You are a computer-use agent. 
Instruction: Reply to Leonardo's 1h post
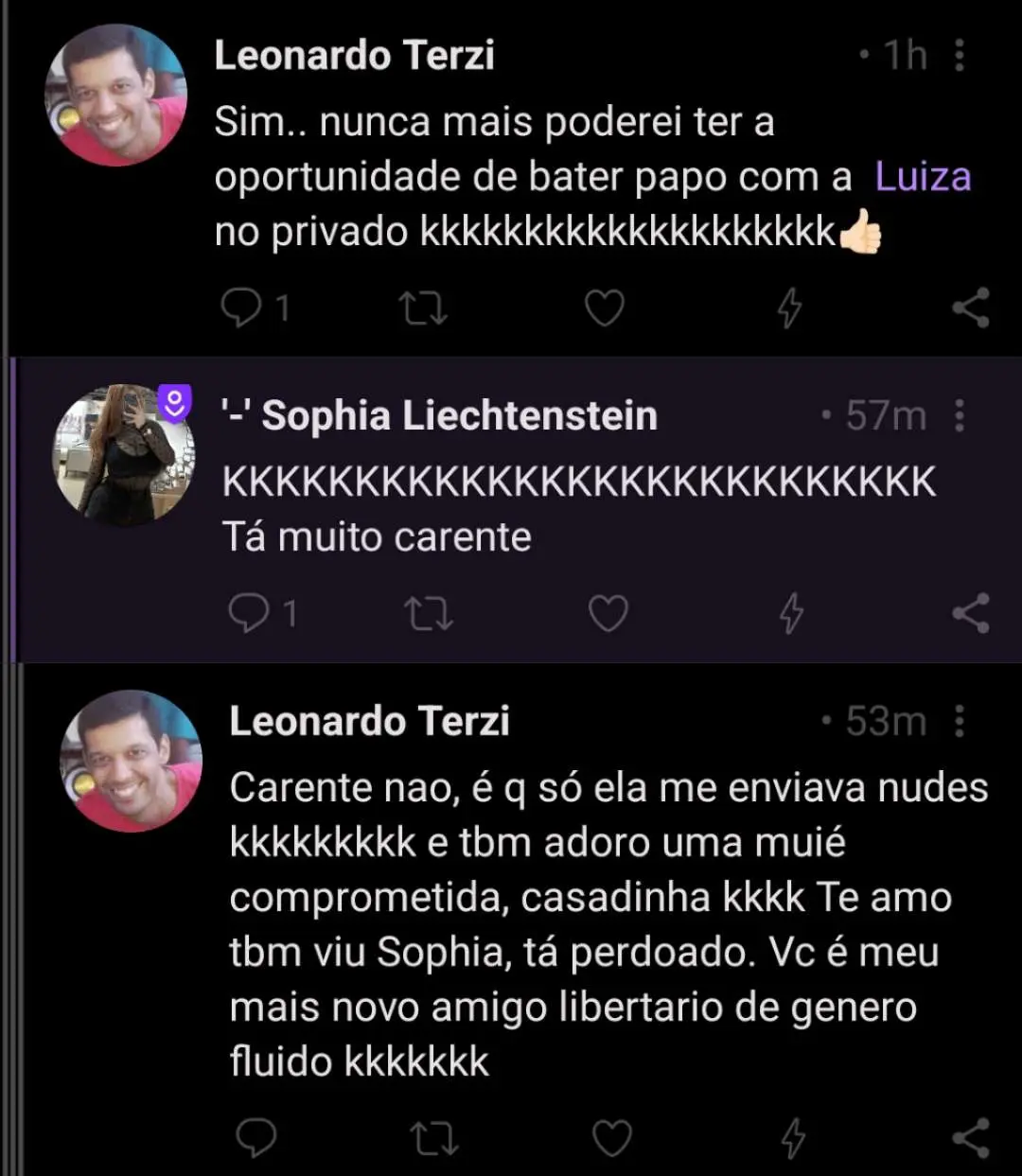pyautogui.click(x=242, y=307)
